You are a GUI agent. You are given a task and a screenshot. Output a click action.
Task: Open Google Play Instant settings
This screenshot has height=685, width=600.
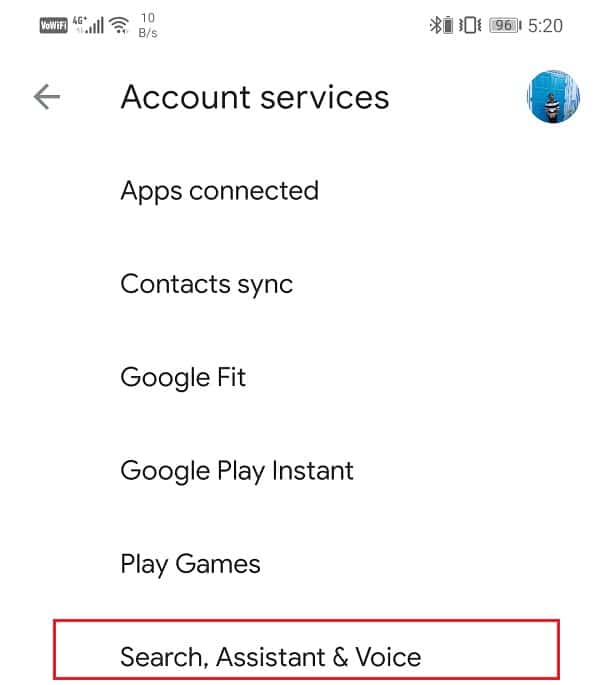[x=237, y=470]
